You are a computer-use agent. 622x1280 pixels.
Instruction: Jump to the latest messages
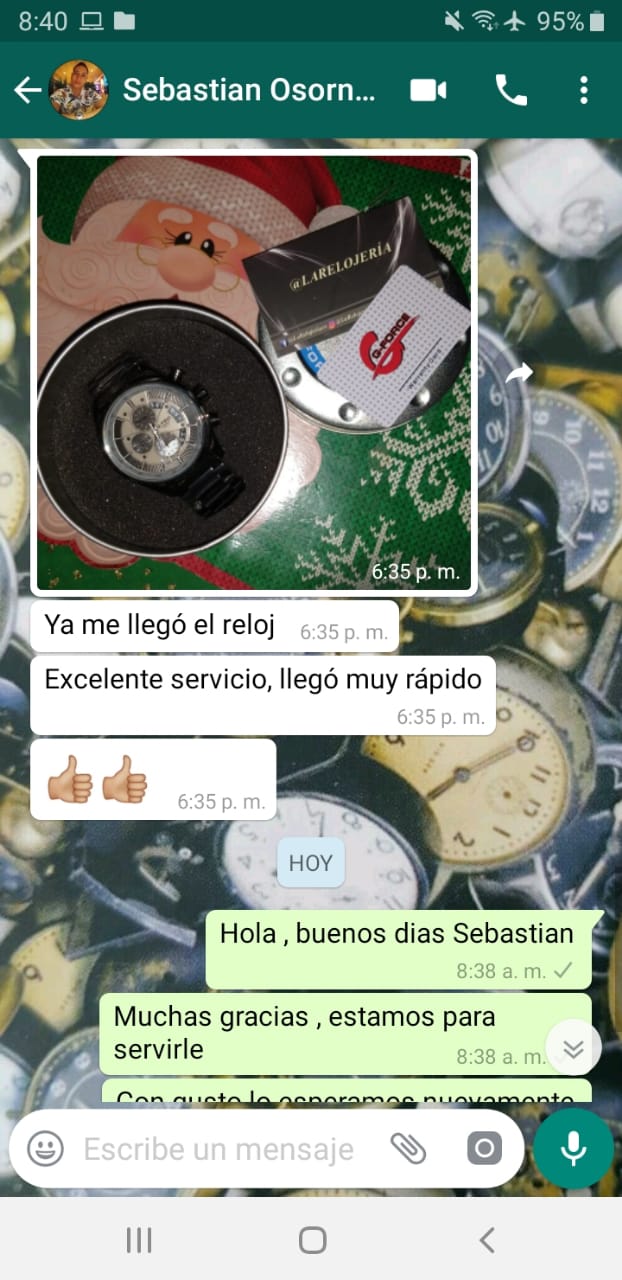[x=573, y=1048]
